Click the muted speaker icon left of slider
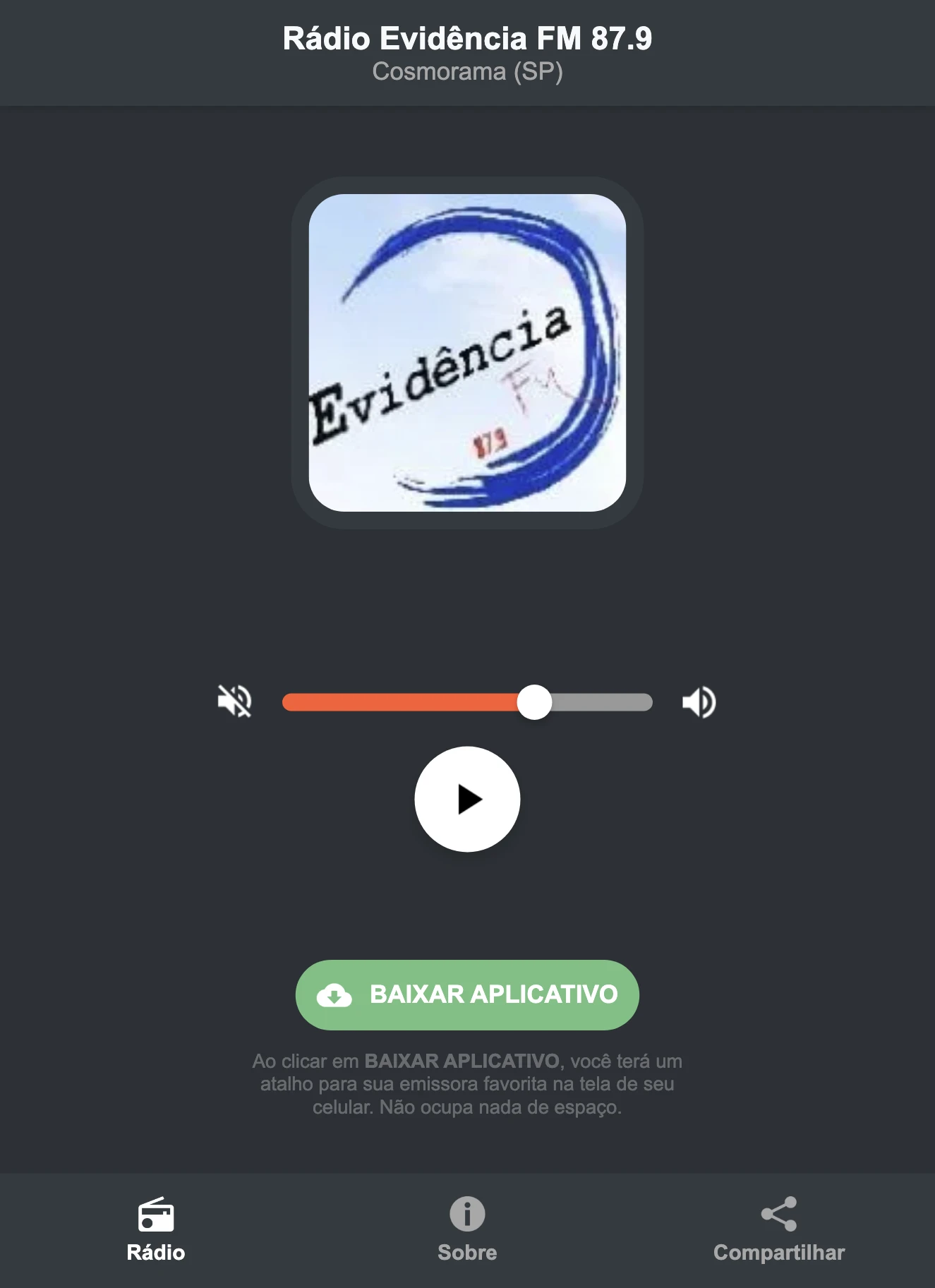Viewport: 935px width, 1288px height. [236, 701]
